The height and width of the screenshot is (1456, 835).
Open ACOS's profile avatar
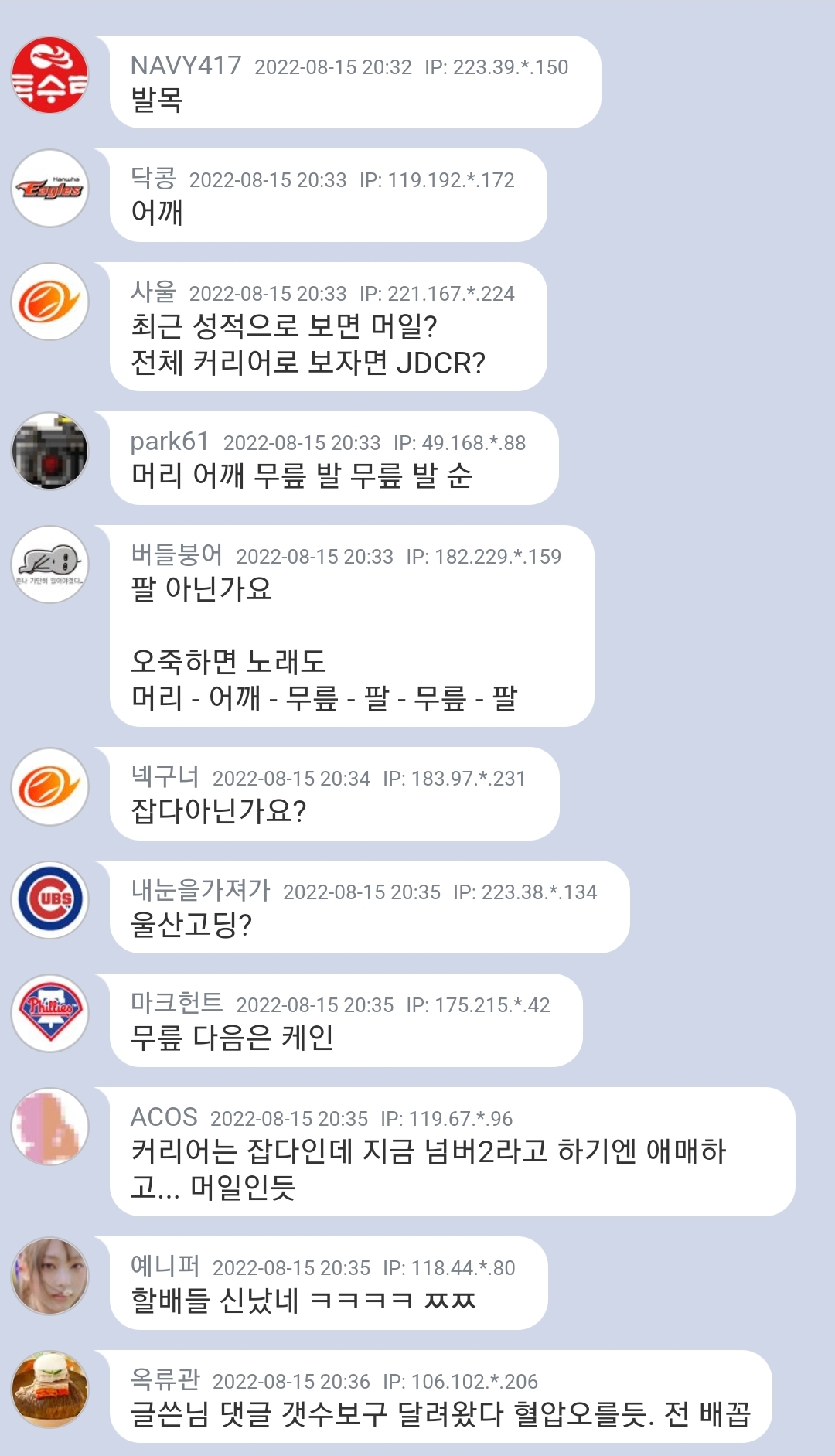[x=50, y=1127]
